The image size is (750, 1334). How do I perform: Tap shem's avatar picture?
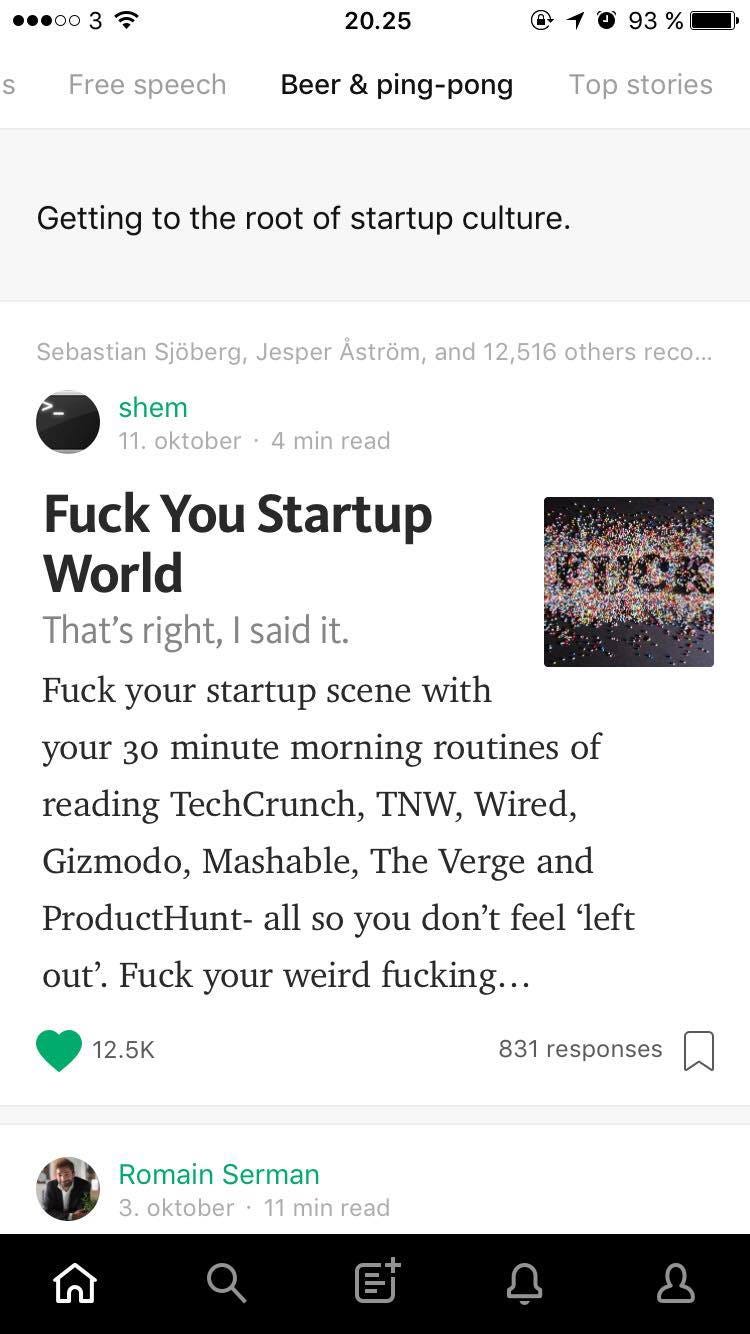(68, 422)
